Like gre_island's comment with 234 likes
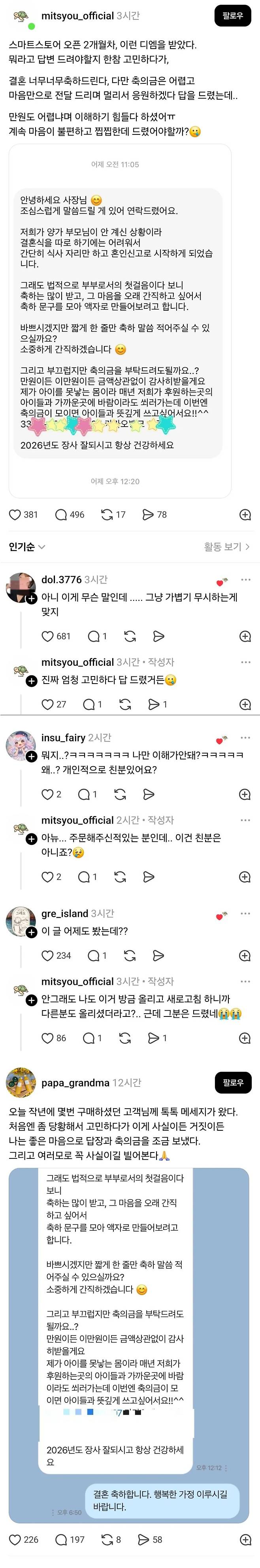260x1568 pixels. pyautogui.click(x=47, y=955)
